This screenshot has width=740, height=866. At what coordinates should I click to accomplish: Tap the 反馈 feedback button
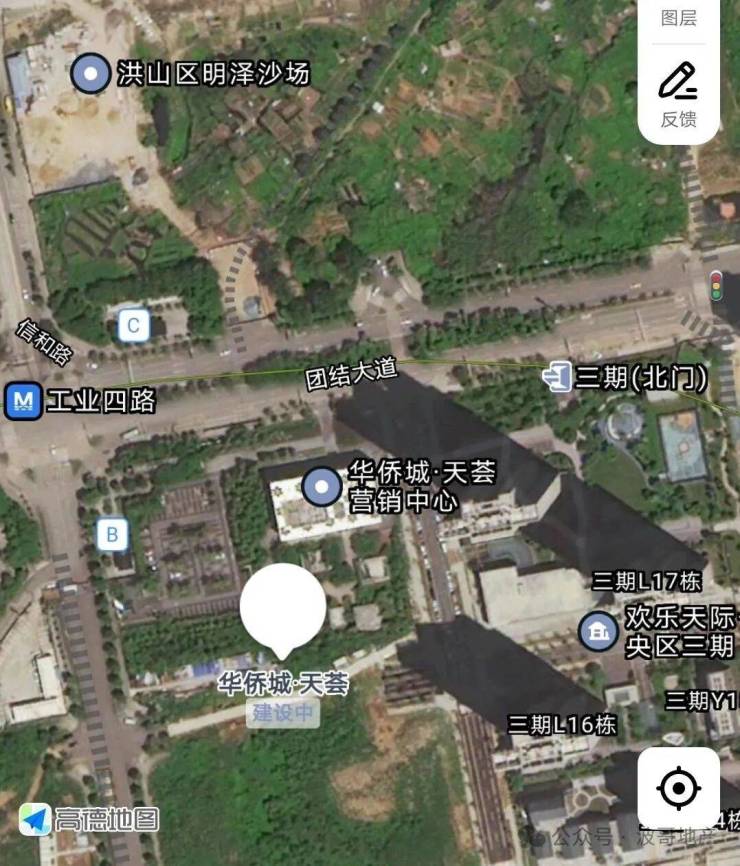click(678, 95)
